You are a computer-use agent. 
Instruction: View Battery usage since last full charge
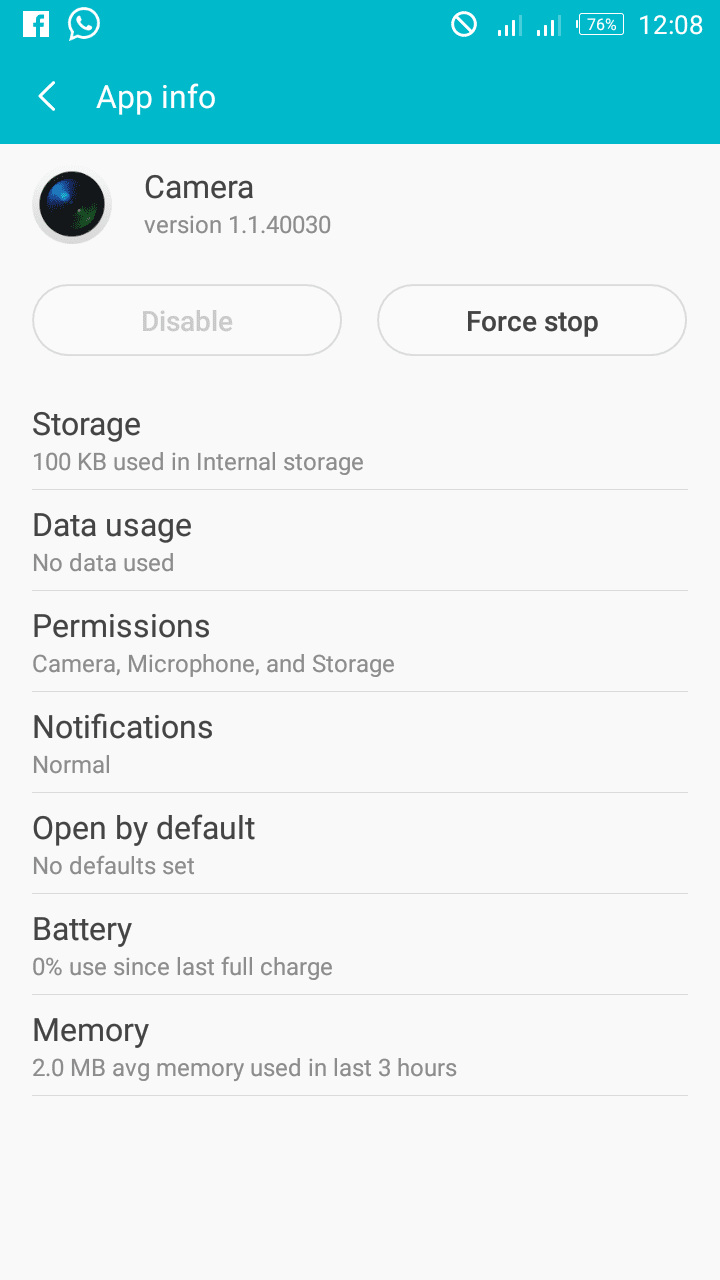[360, 945]
